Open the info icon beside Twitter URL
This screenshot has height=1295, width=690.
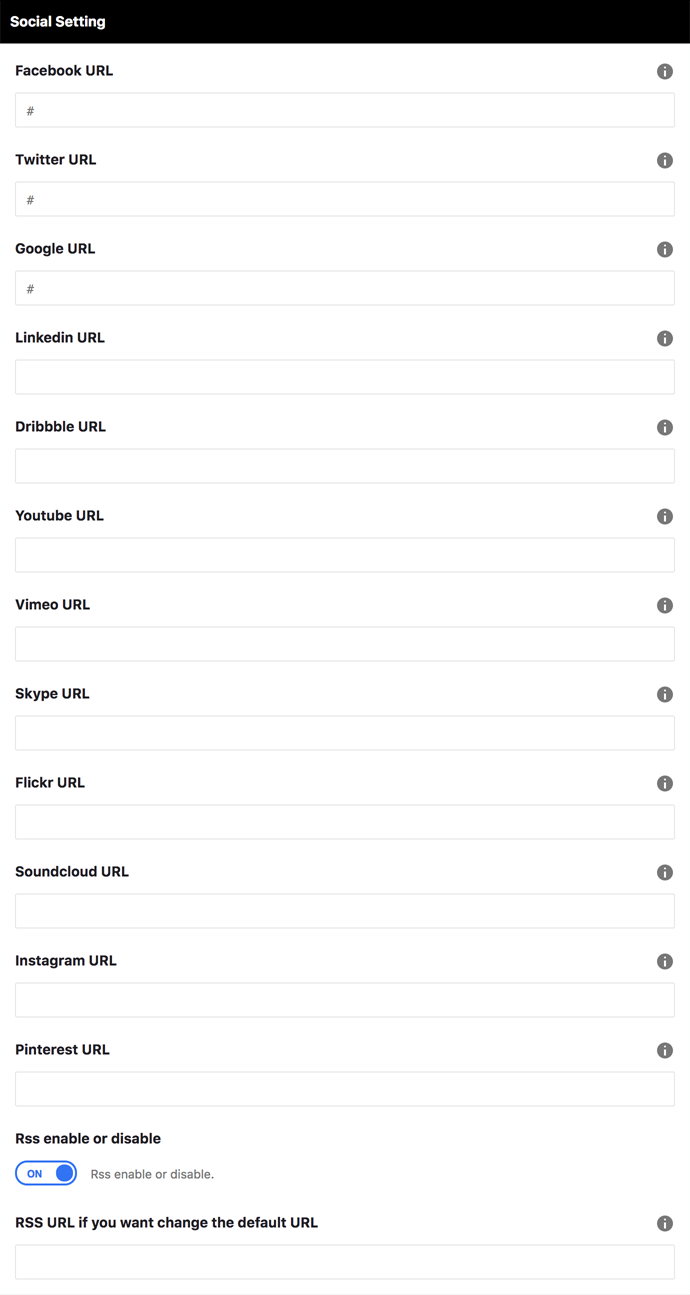click(x=665, y=161)
